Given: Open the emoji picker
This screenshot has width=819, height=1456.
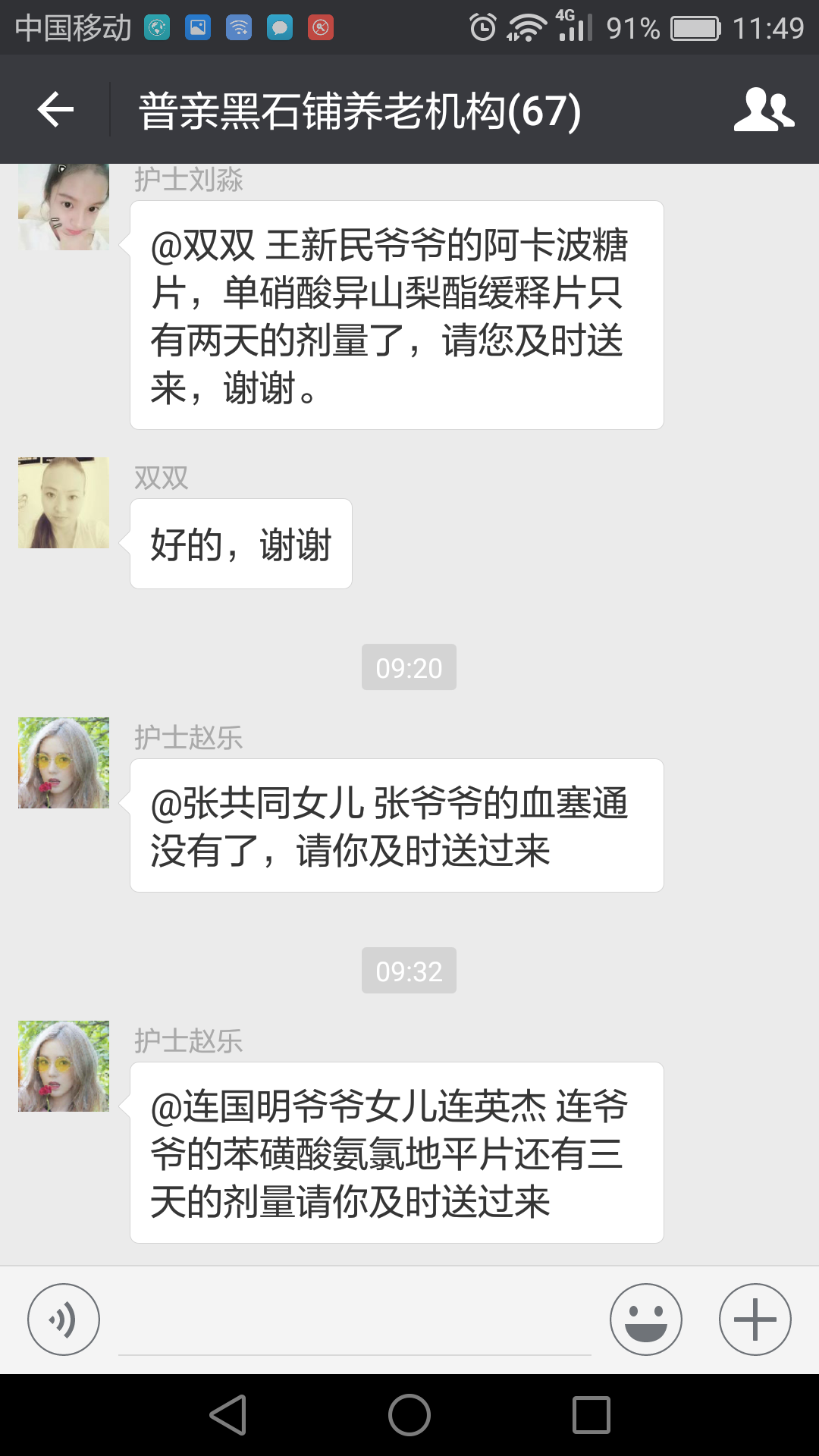Looking at the screenshot, I should (x=645, y=1319).
